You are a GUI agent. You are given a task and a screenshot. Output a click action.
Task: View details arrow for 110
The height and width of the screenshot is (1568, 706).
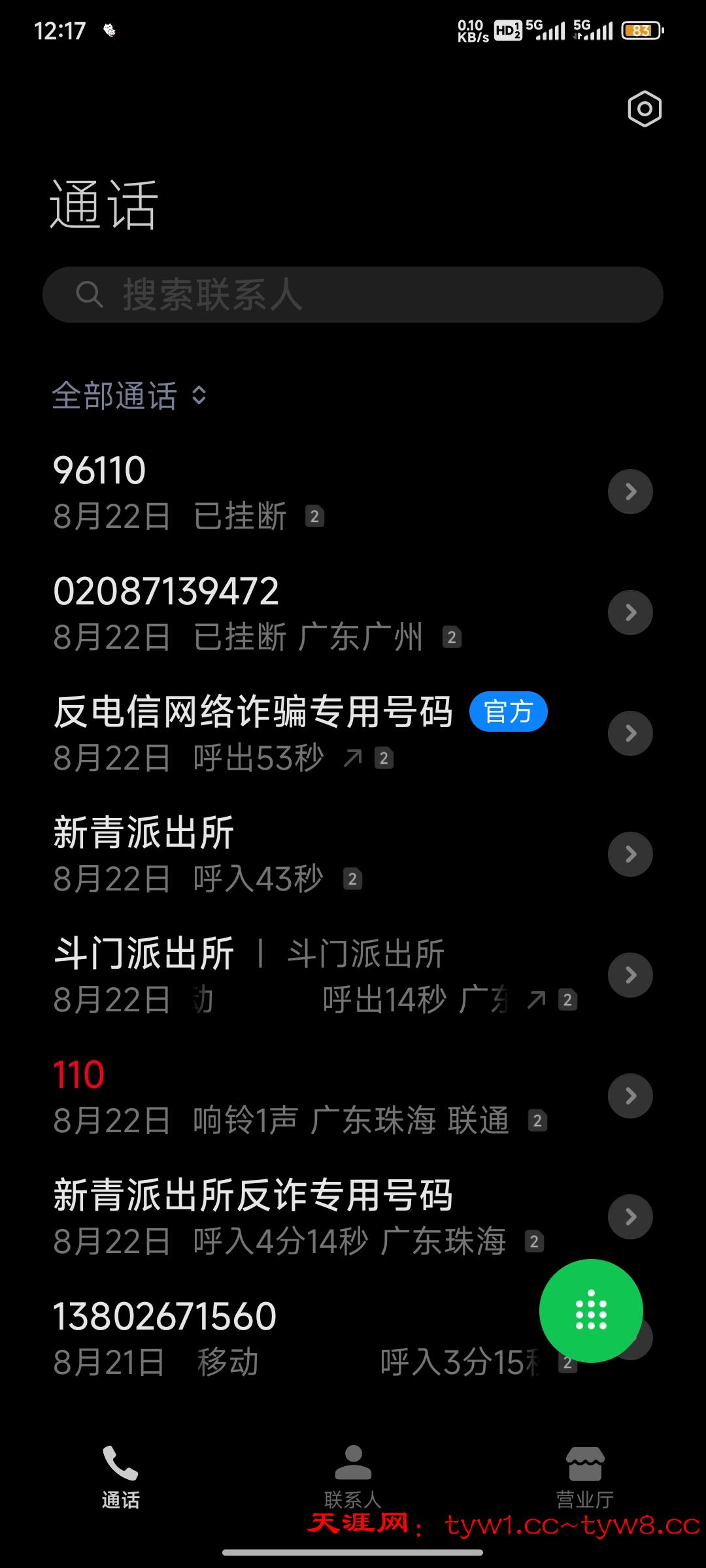click(x=630, y=1096)
